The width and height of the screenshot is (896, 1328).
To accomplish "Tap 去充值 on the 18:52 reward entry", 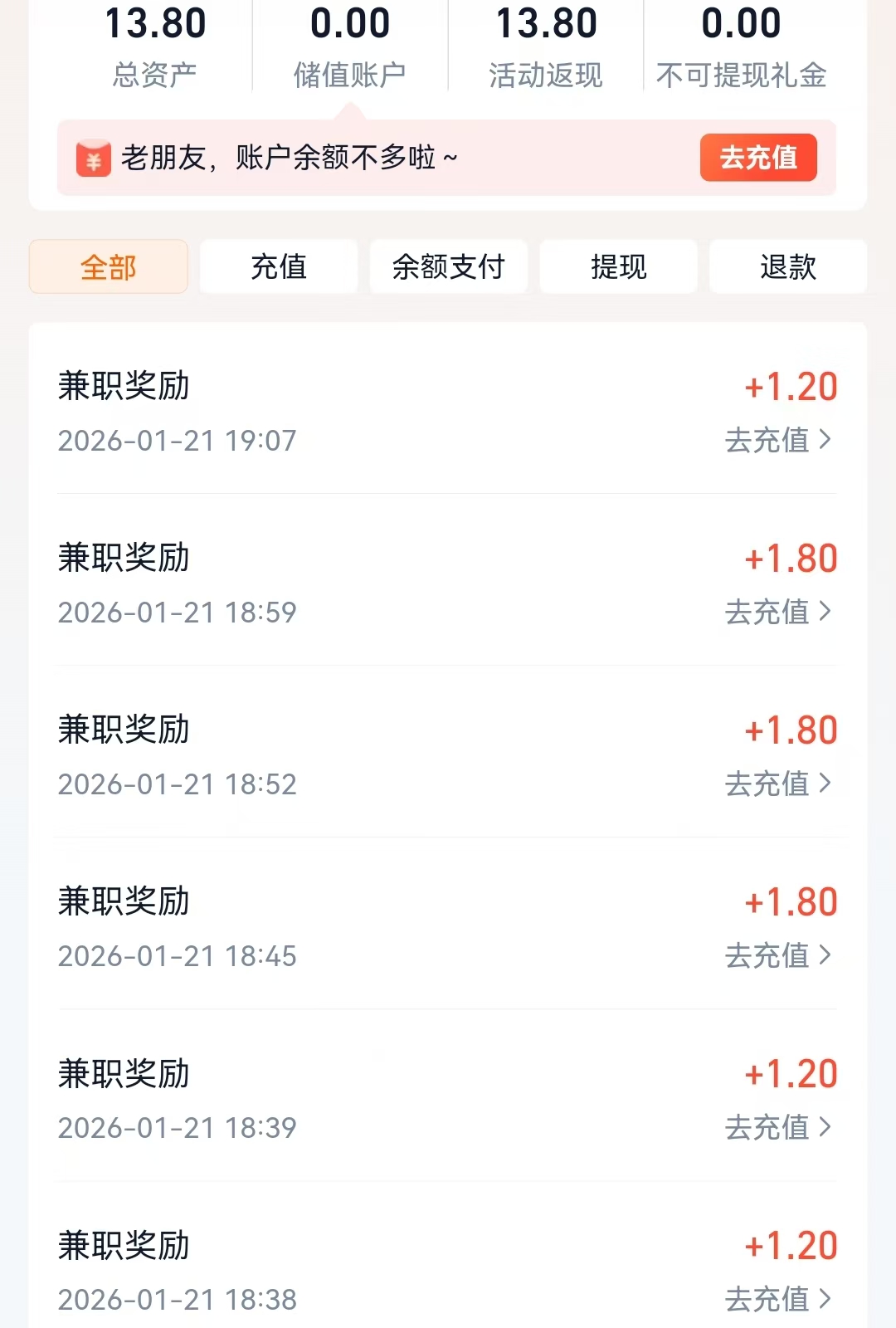I will tap(777, 784).
